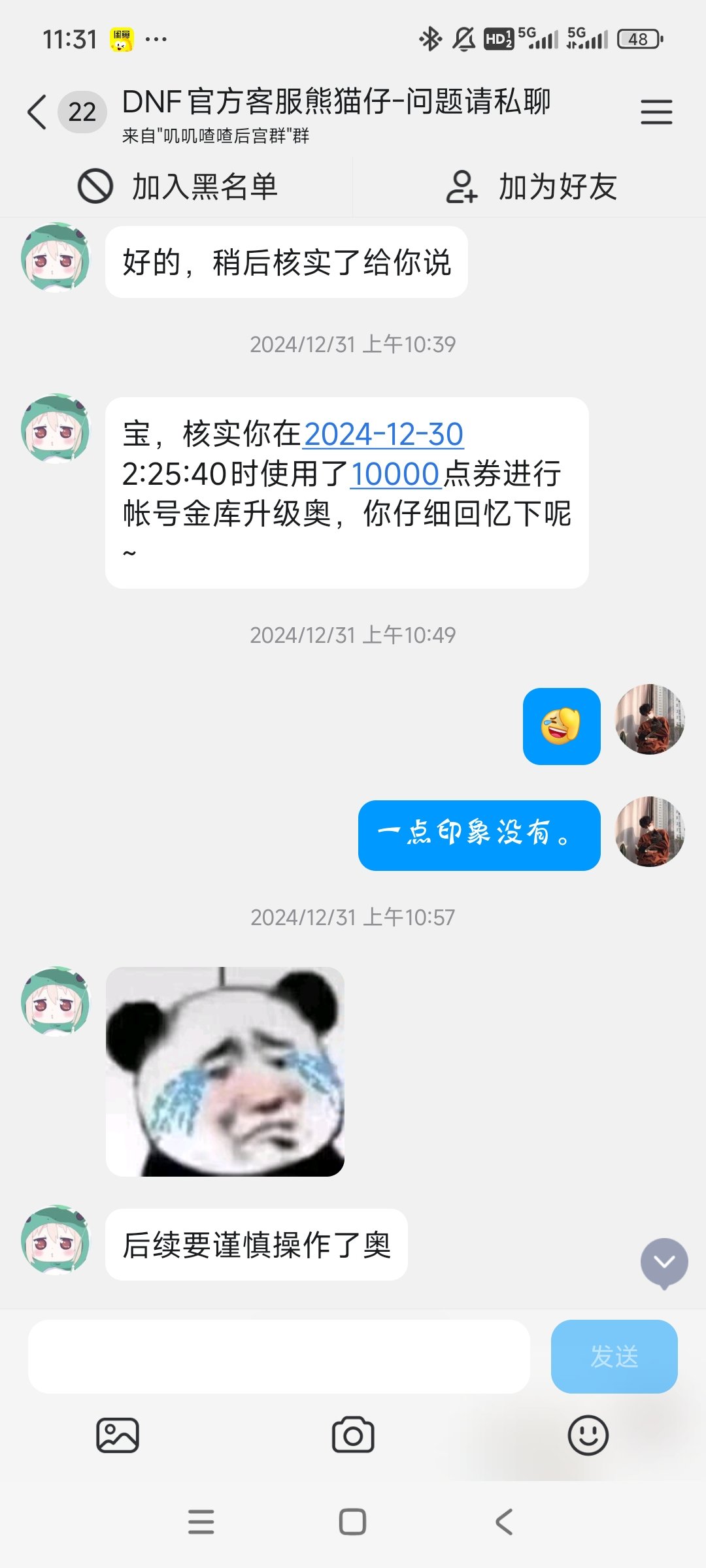Tap the 发送 send button
706x1568 pixels.
[614, 1356]
